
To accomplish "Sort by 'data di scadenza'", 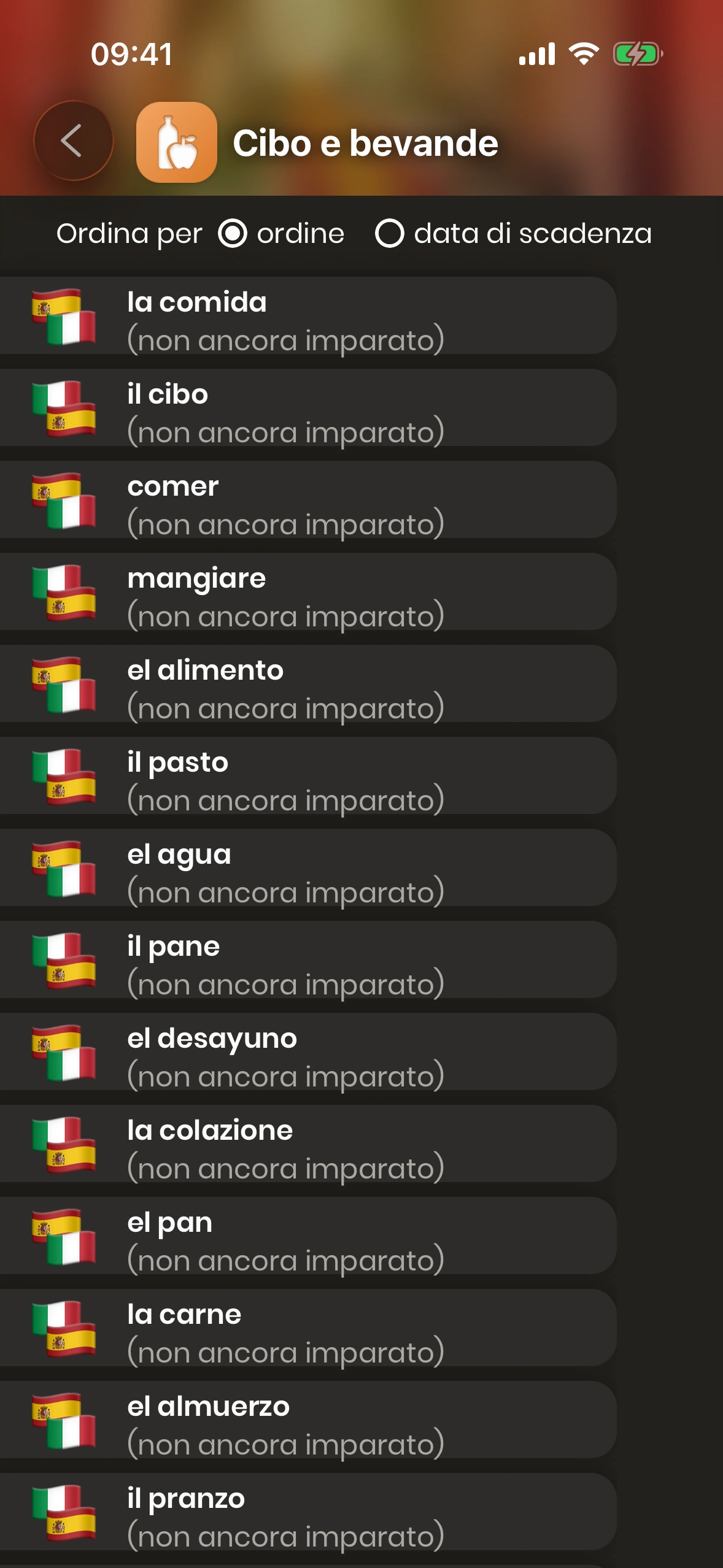I will (390, 234).
